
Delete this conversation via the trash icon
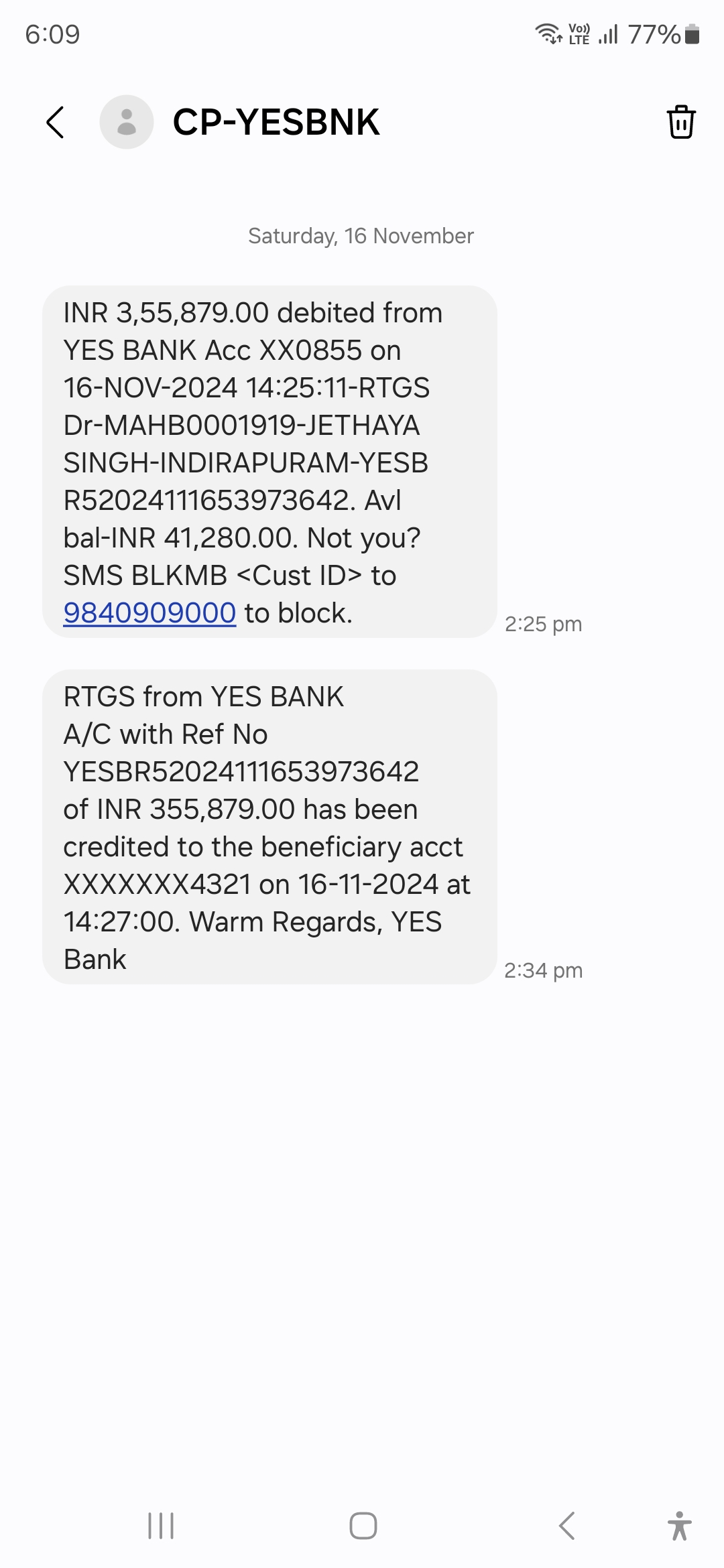coord(681,122)
